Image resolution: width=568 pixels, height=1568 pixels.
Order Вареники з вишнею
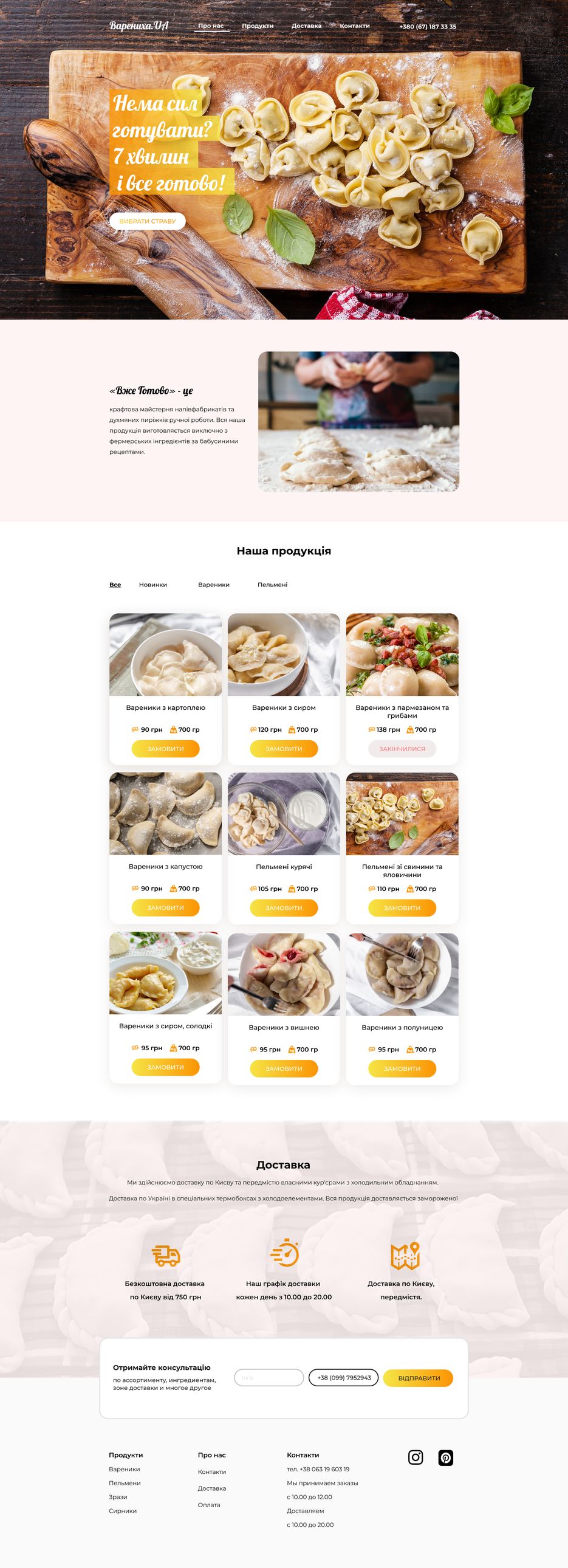click(283, 1068)
